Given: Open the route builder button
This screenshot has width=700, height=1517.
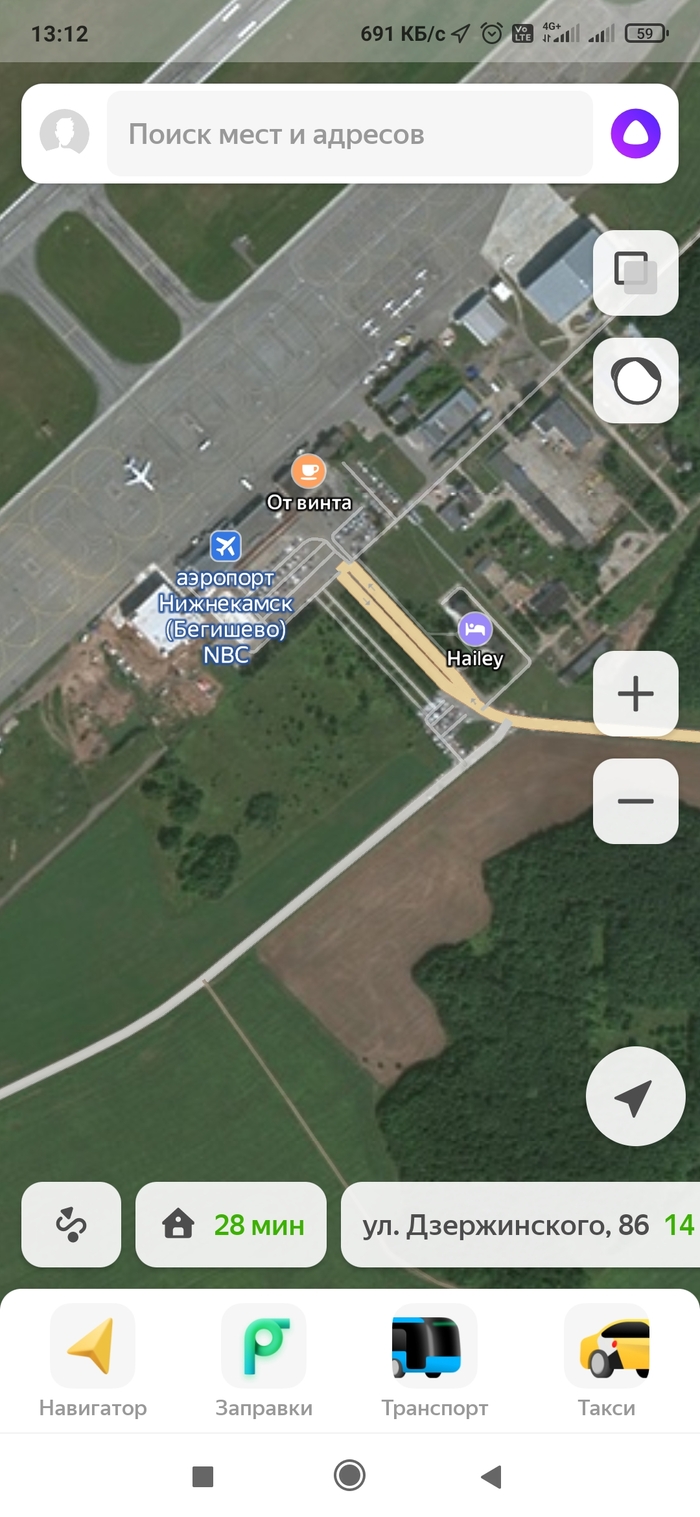Looking at the screenshot, I should point(71,1225).
